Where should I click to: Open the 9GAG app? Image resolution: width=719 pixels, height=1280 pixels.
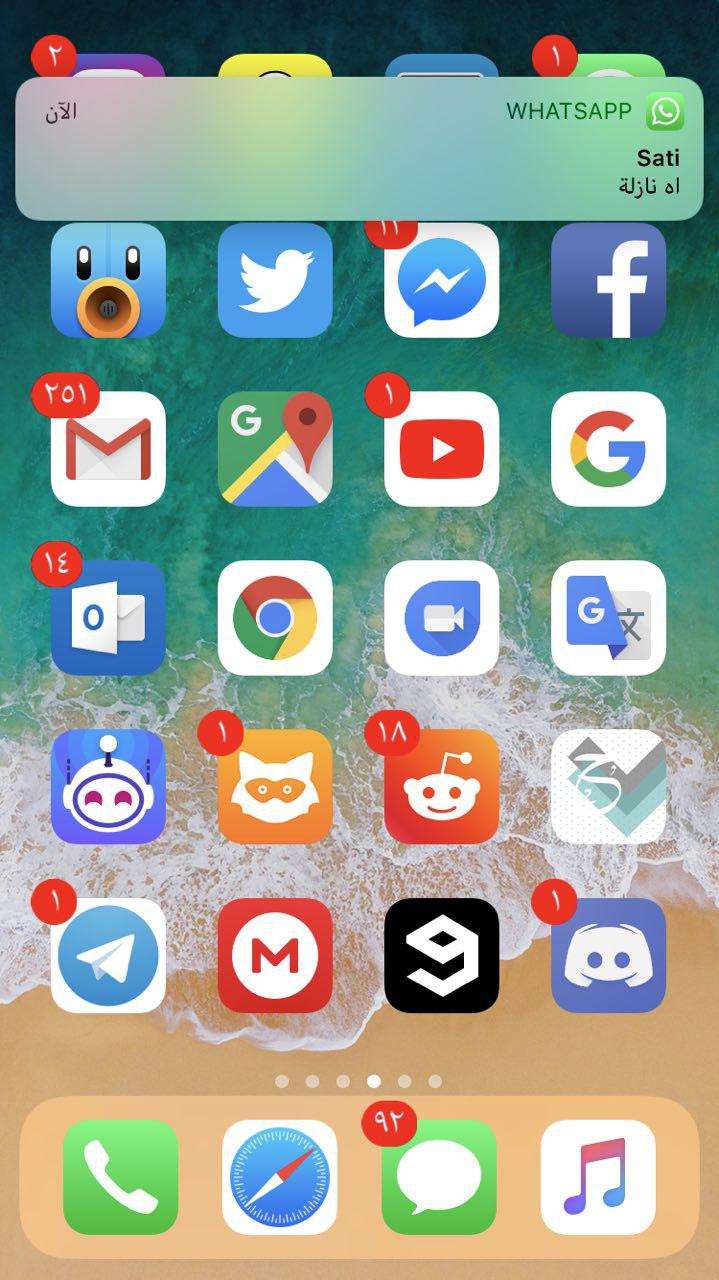441,955
